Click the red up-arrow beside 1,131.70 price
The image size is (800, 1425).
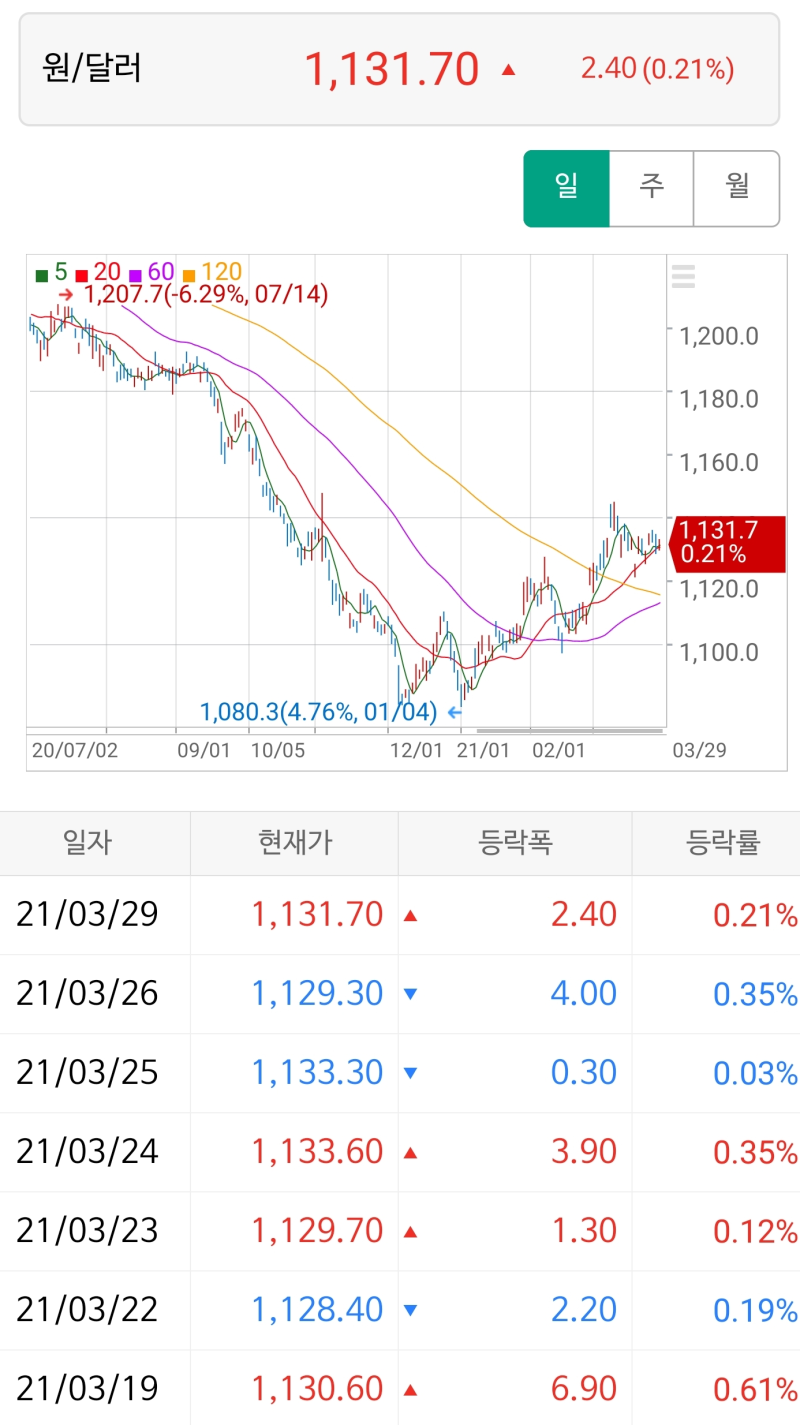coord(509,70)
